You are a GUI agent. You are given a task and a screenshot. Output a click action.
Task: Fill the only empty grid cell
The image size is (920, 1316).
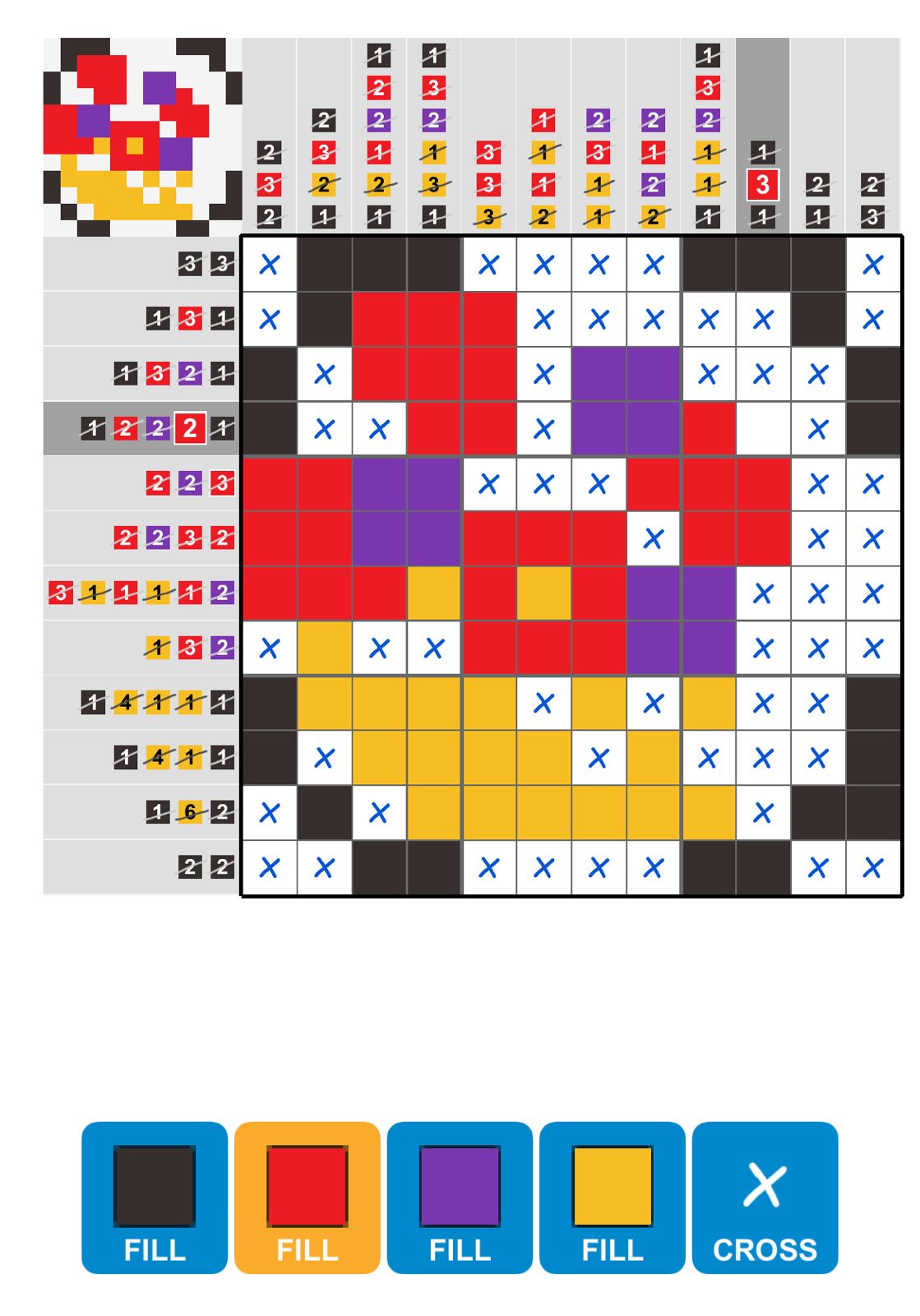pos(763,429)
